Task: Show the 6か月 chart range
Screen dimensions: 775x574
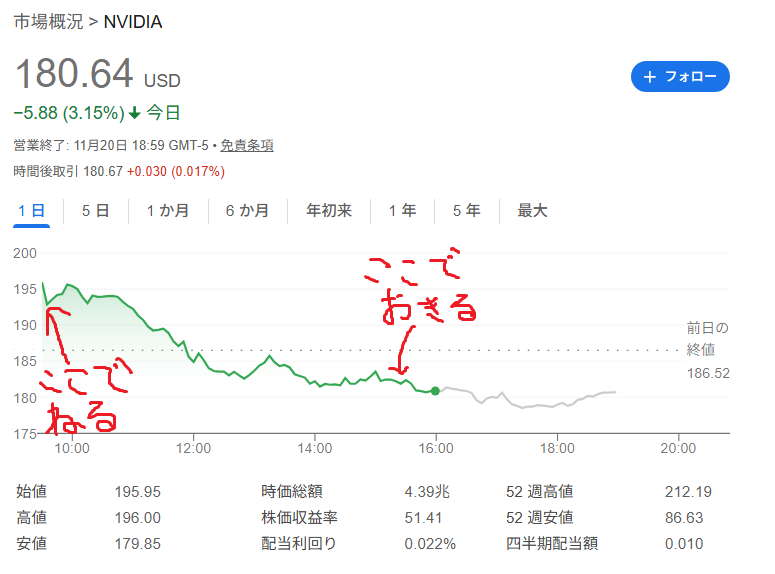Action: coord(247,211)
